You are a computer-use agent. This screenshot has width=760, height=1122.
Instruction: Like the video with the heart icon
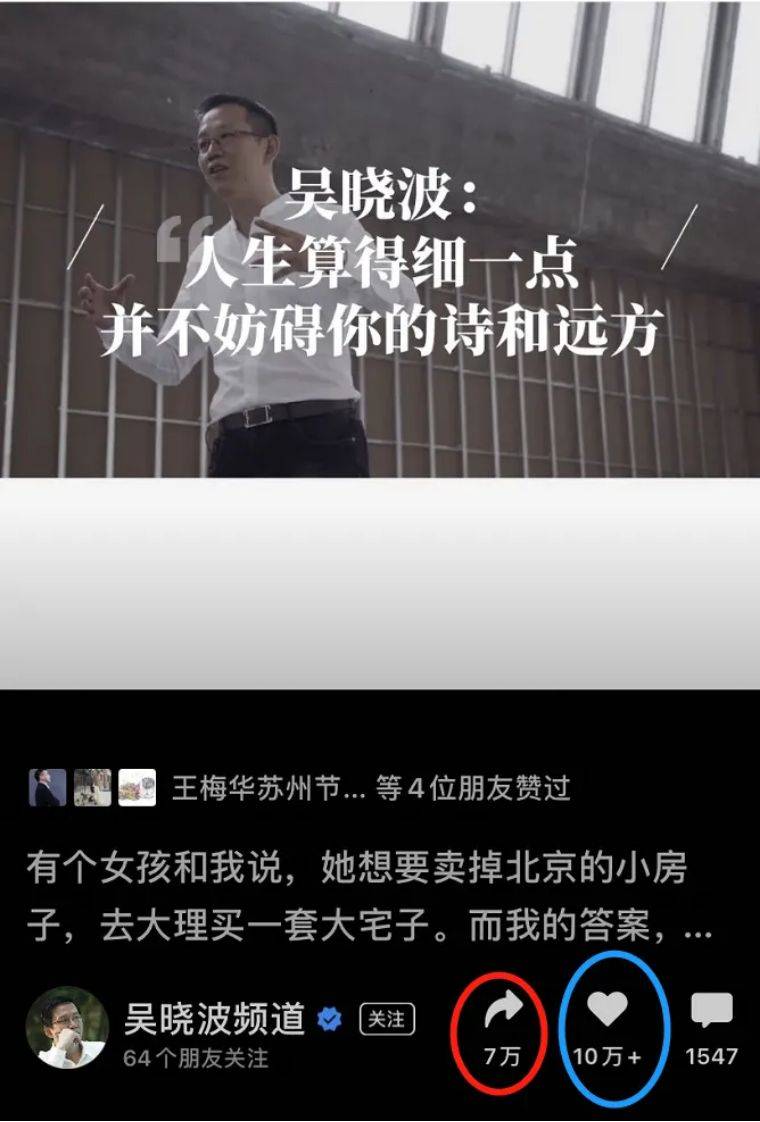tap(606, 1011)
